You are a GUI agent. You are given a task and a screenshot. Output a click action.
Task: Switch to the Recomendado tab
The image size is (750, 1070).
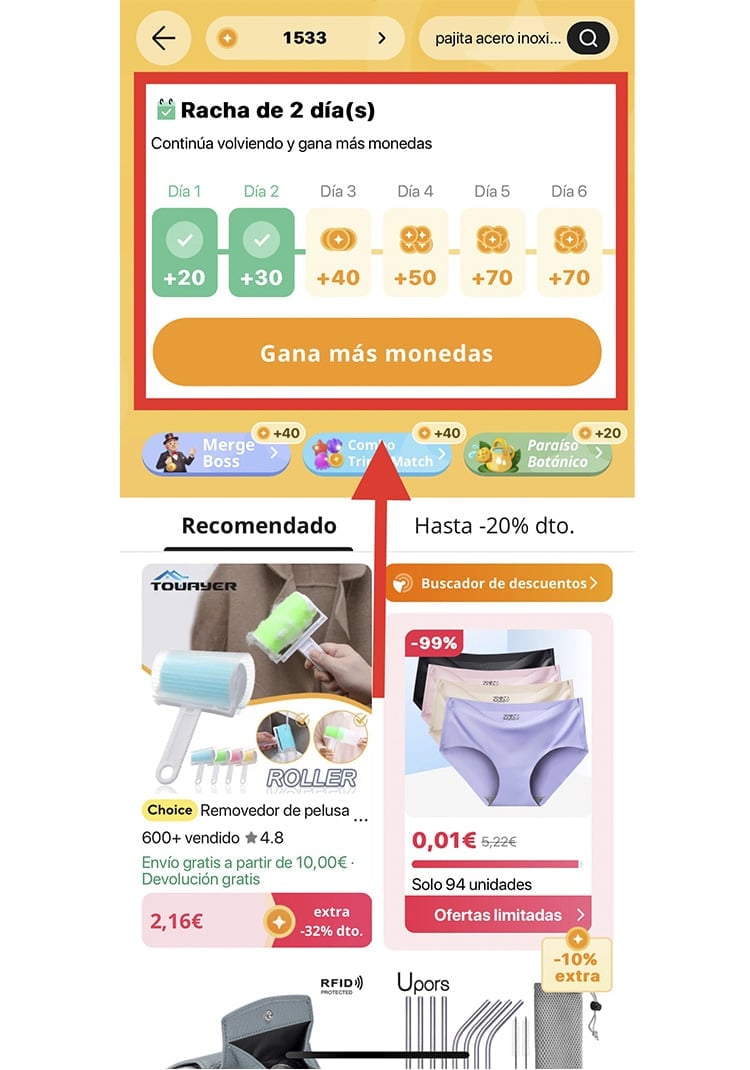[258, 526]
